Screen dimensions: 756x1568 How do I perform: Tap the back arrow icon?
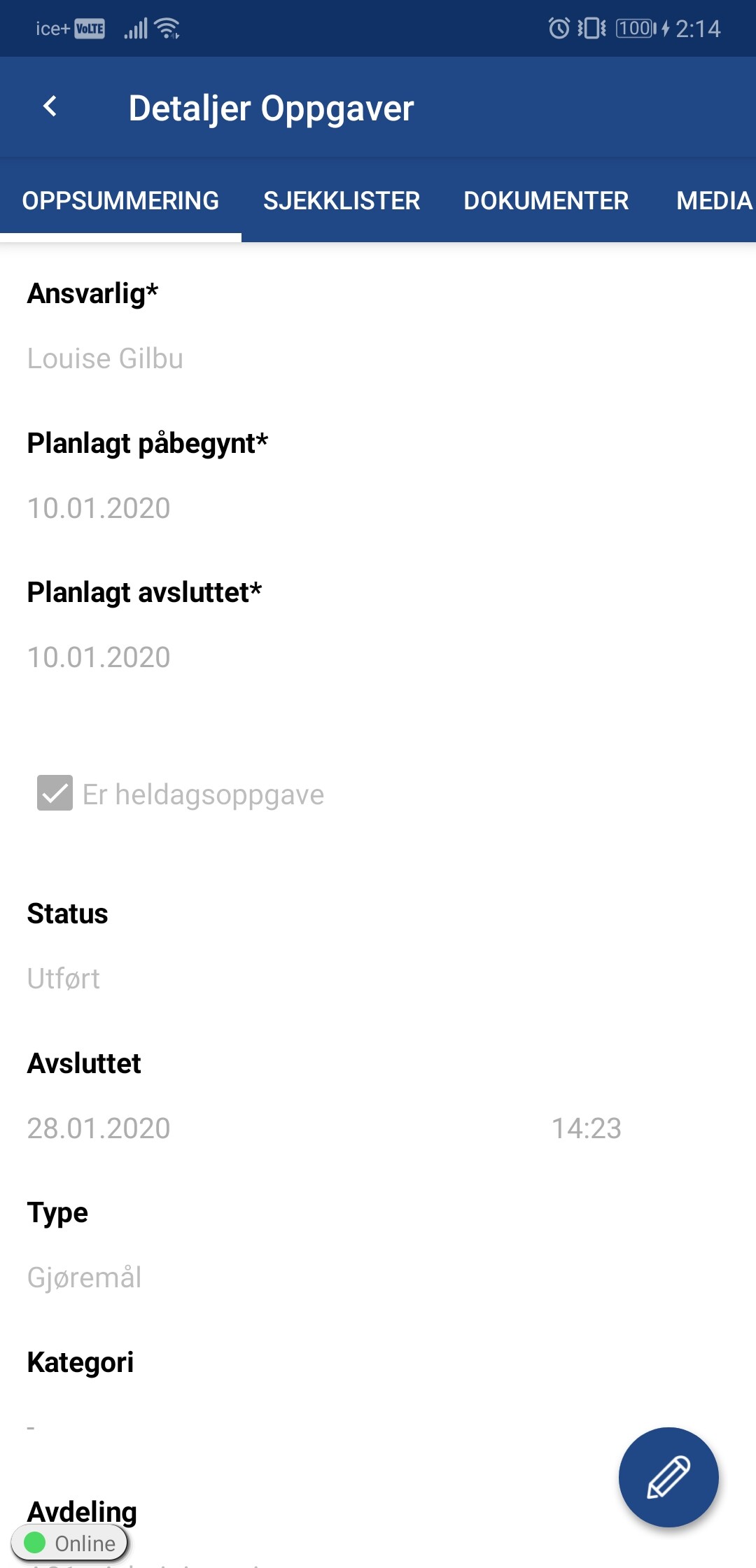pyautogui.click(x=50, y=106)
